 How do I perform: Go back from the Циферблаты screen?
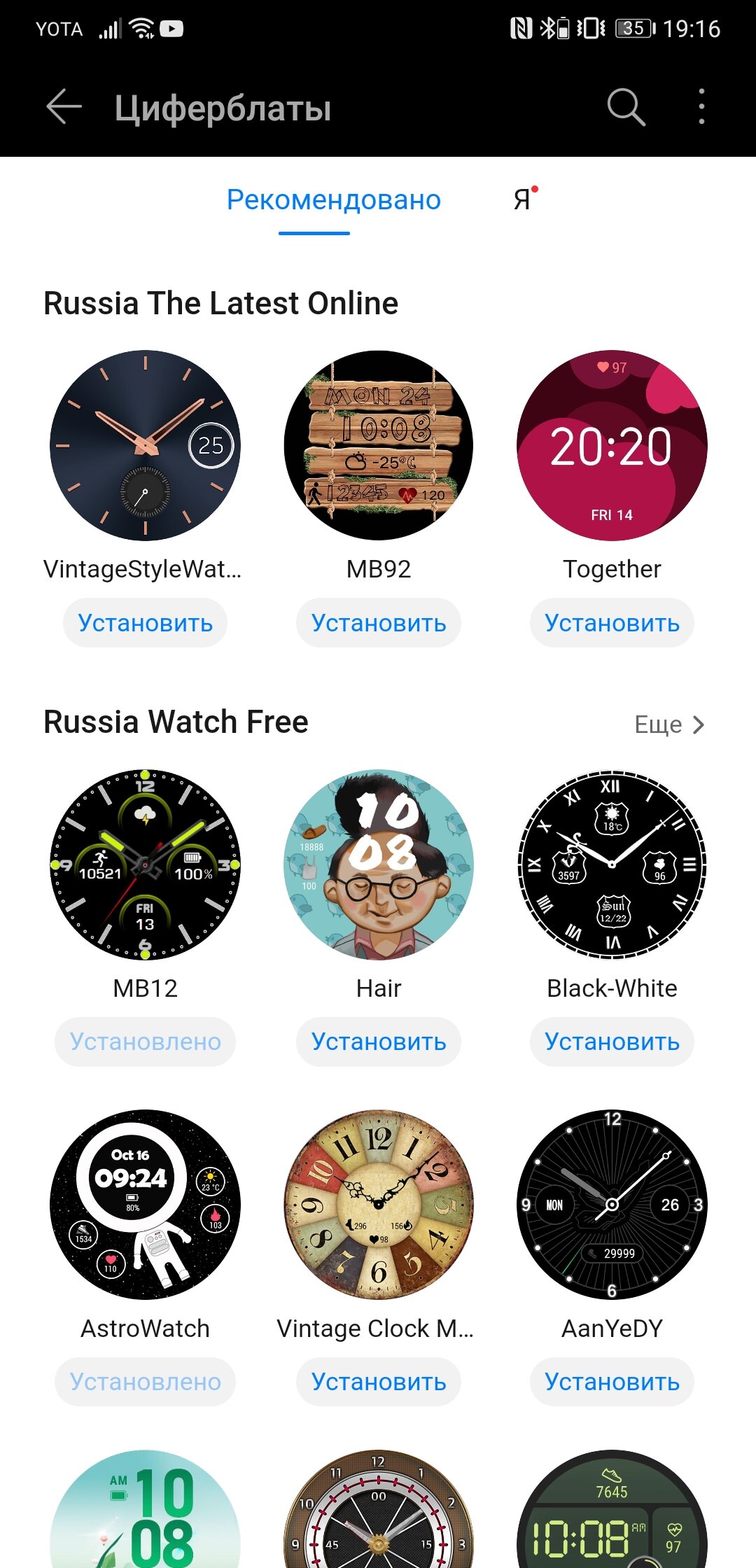tap(64, 107)
